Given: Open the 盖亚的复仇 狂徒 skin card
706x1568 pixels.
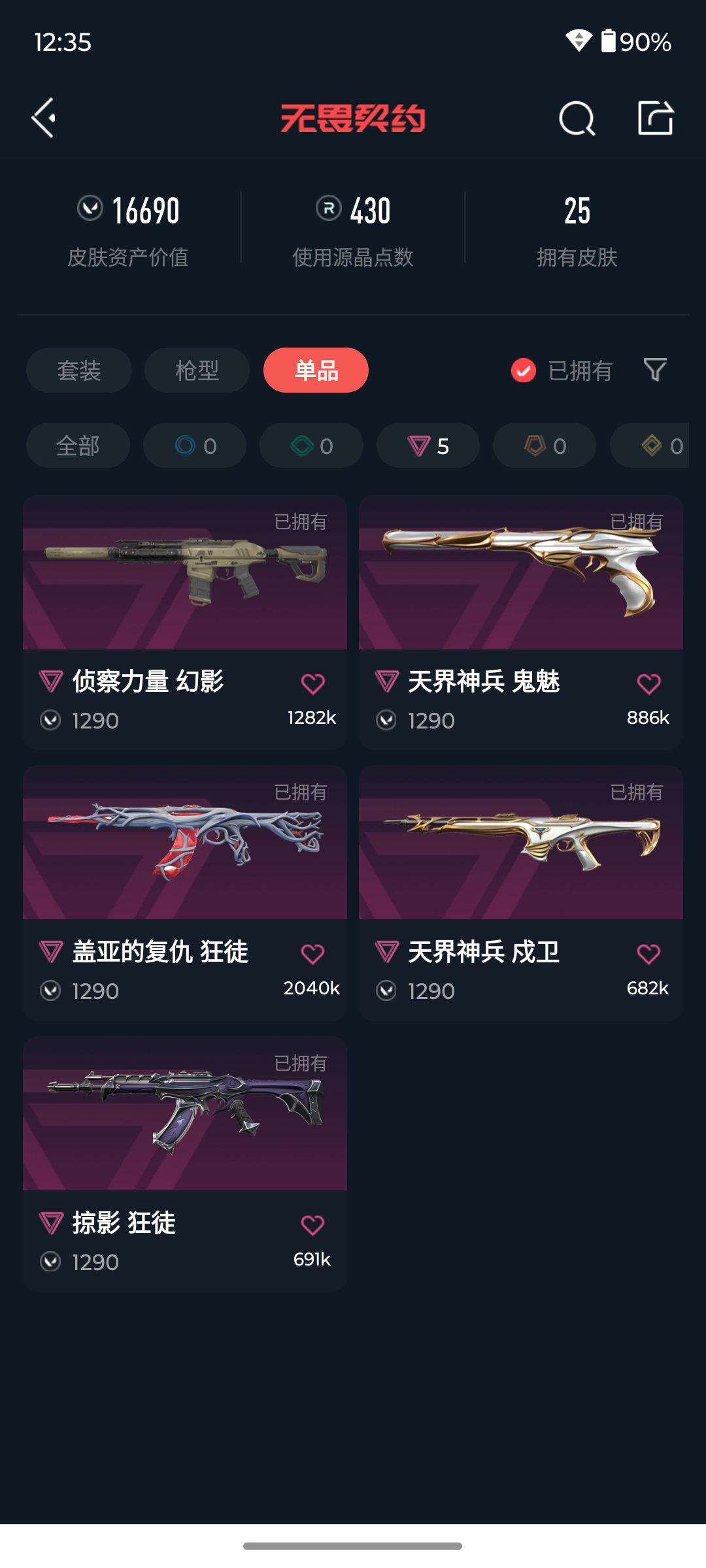Looking at the screenshot, I should pyautogui.click(x=185, y=893).
